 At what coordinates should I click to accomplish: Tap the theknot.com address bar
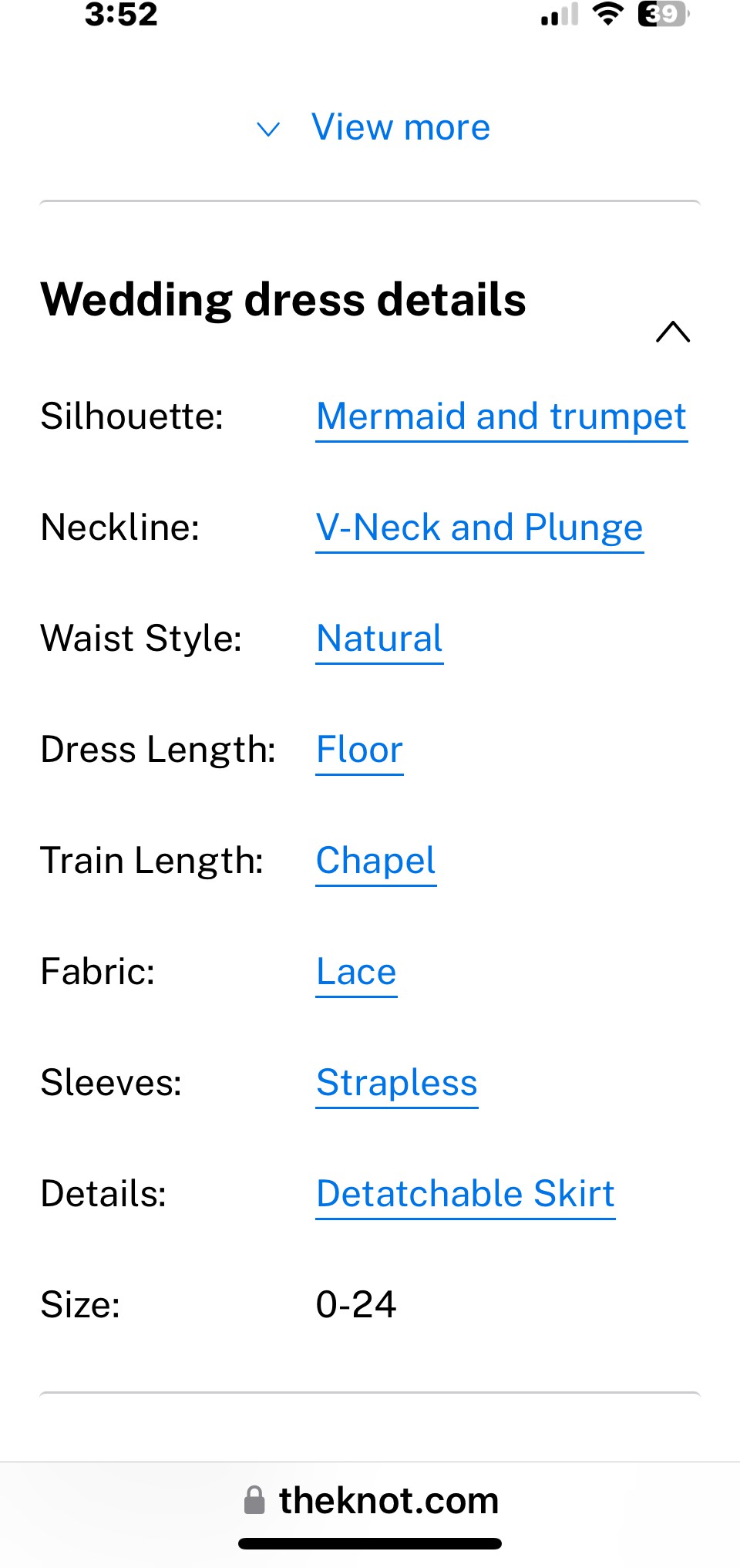click(x=371, y=1501)
